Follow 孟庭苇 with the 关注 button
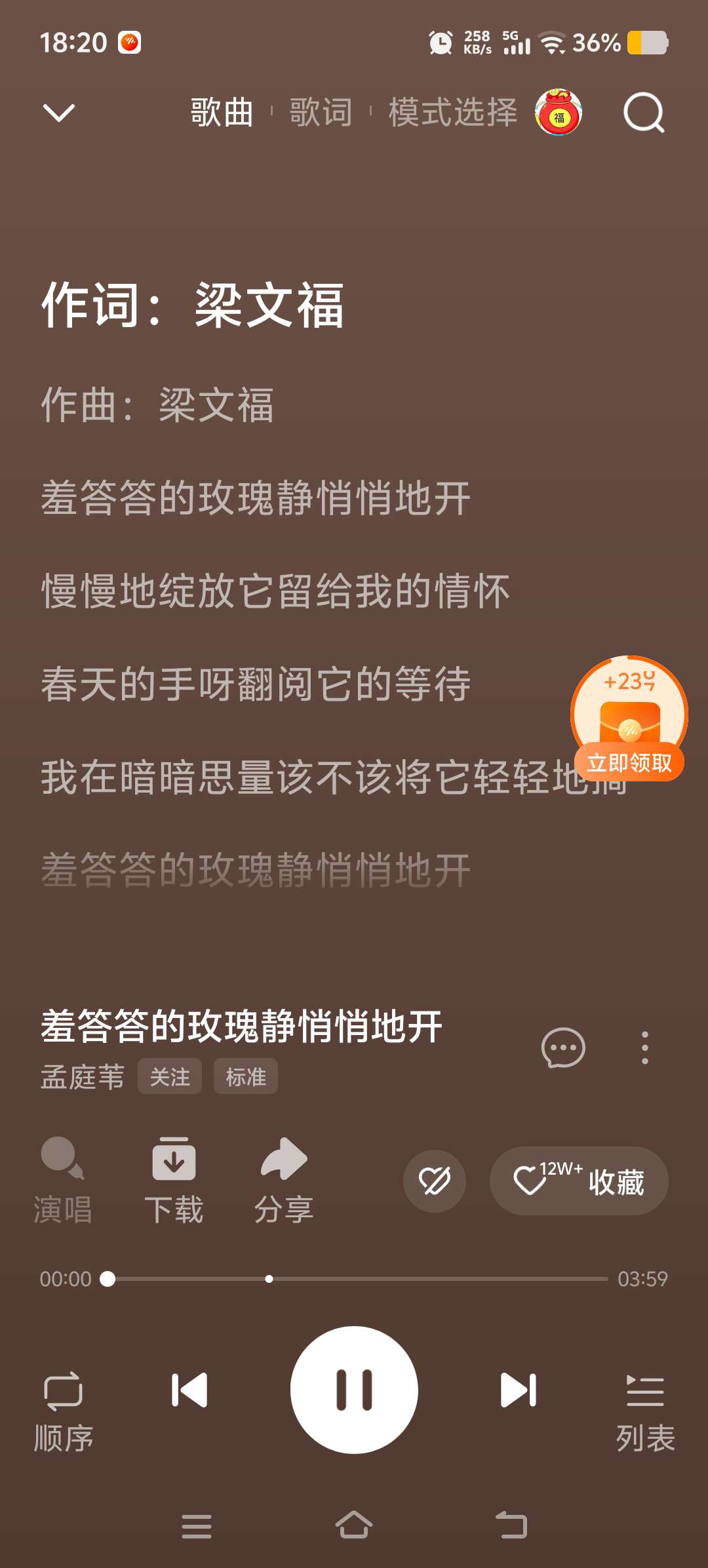The width and height of the screenshot is (708, 1568). coord(169,1076)
